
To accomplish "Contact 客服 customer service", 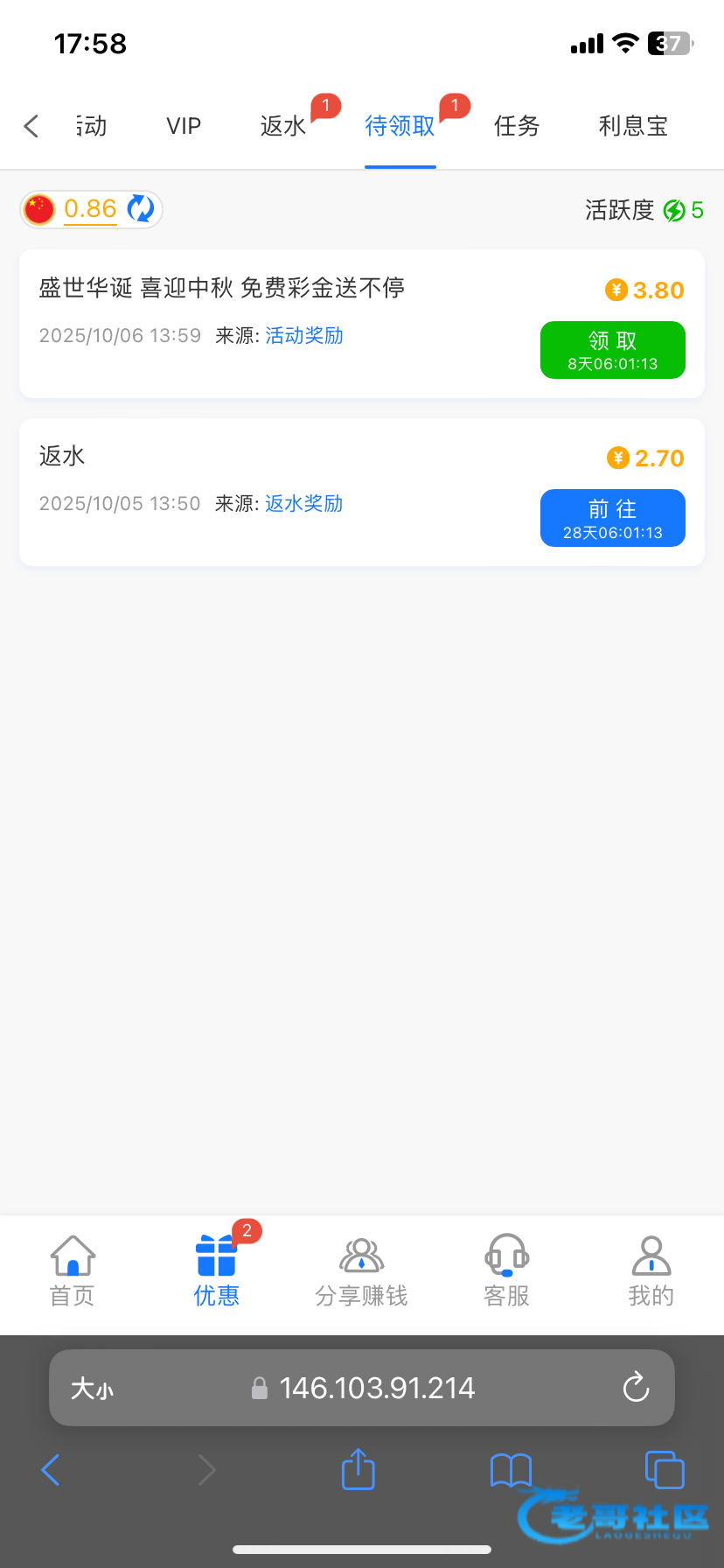I will click(506, 1270).
